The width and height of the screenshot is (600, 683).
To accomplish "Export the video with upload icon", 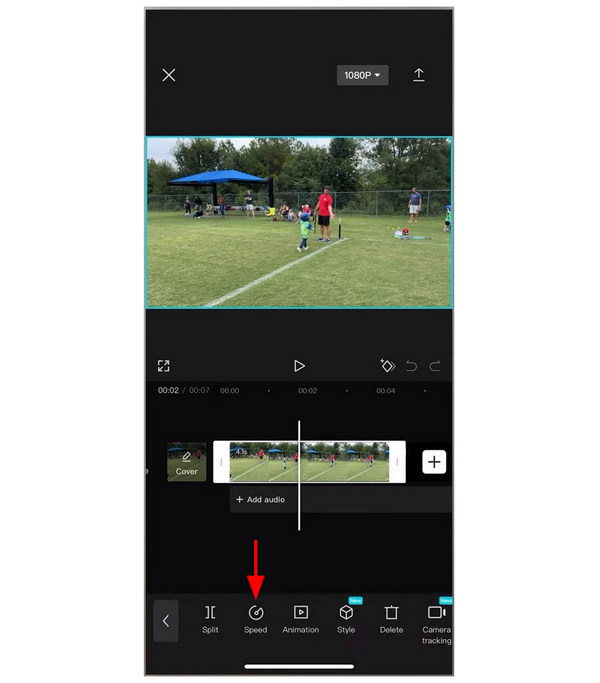I will pyautogui.click(x=419, y=75).
